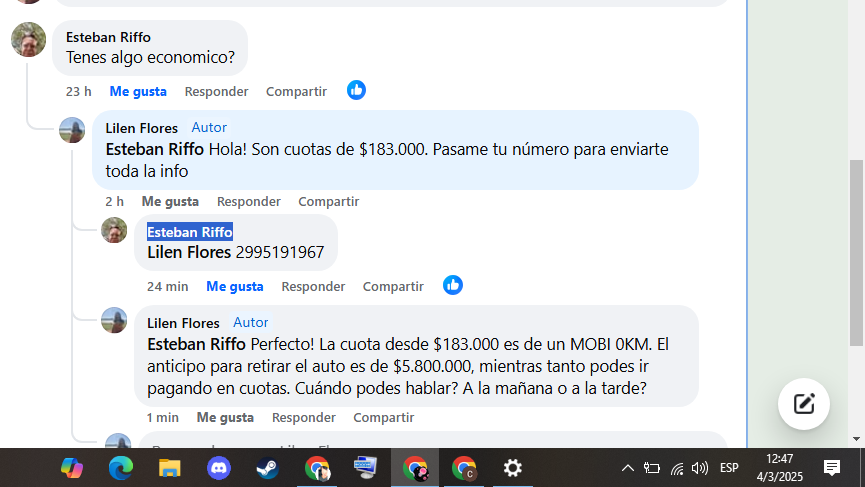This screenshot has height=487, width=865.
Task: Reply to Esteban's 24 min comment
Action: click(313, 286)
